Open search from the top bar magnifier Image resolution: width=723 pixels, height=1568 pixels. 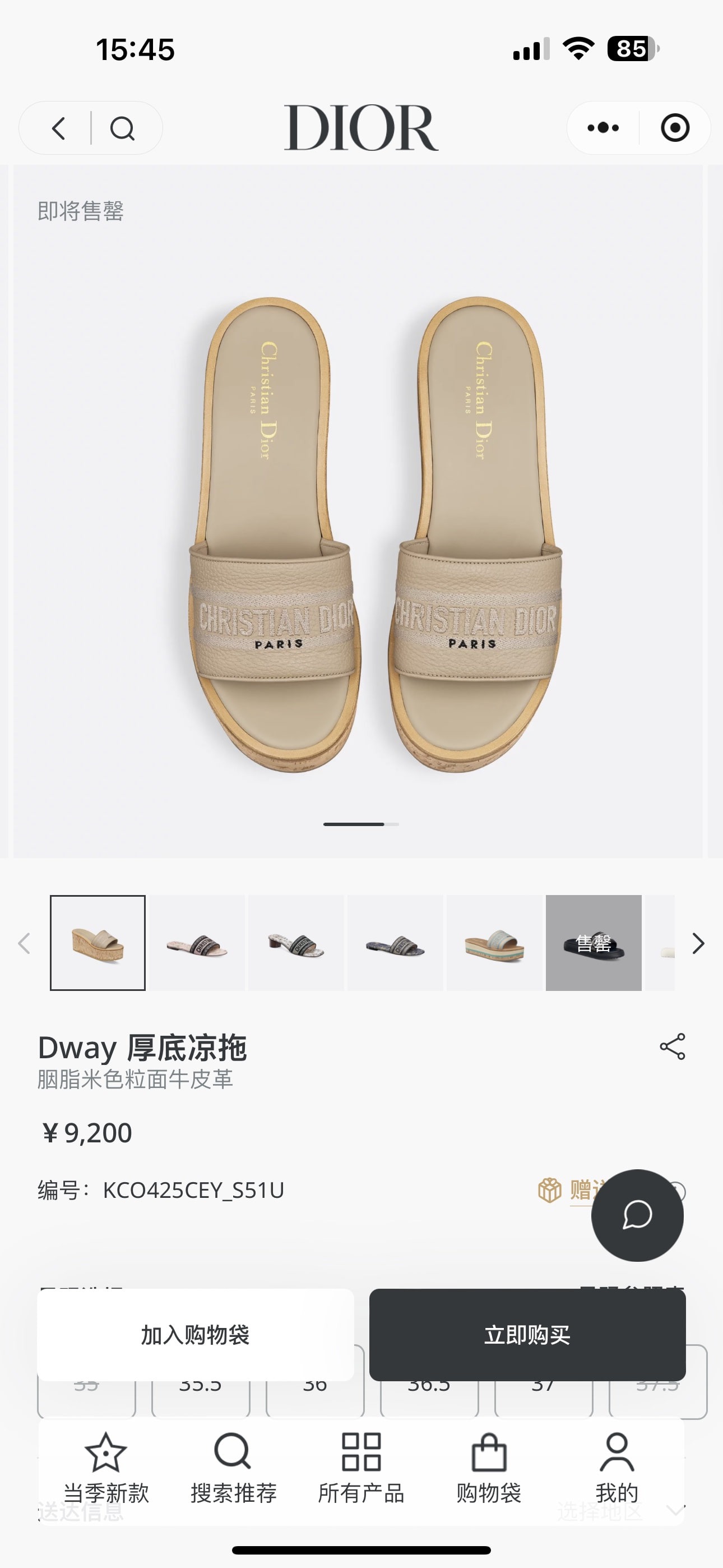tap(122, 128)
